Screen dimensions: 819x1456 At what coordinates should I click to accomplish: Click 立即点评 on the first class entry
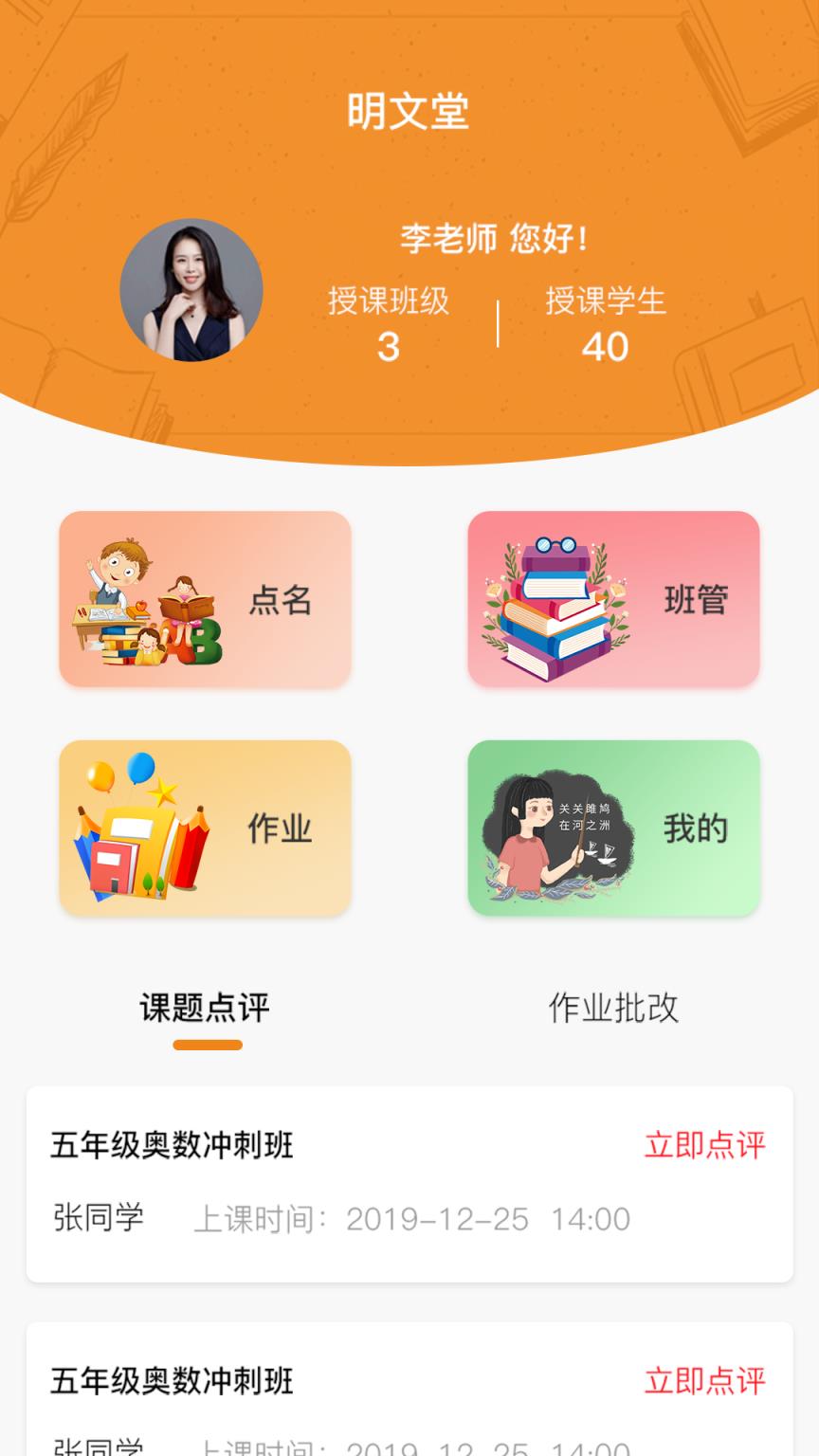pos(706,1145)
